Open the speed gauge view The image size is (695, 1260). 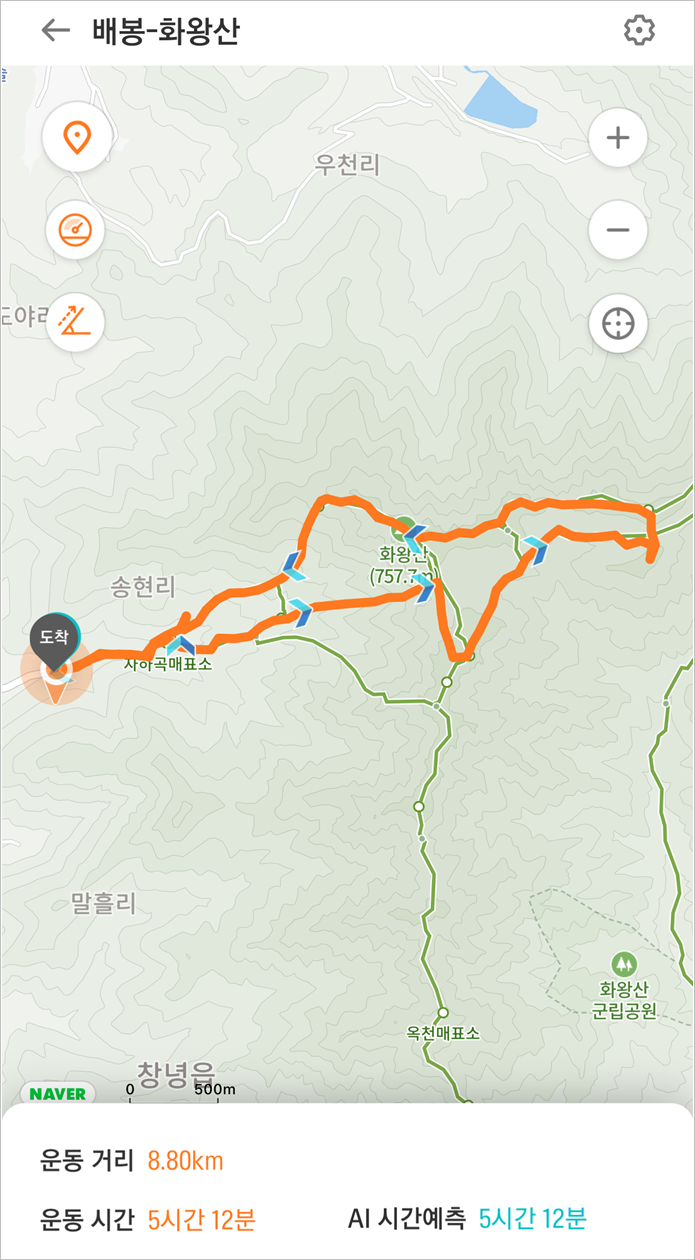(x=76, y=230)
